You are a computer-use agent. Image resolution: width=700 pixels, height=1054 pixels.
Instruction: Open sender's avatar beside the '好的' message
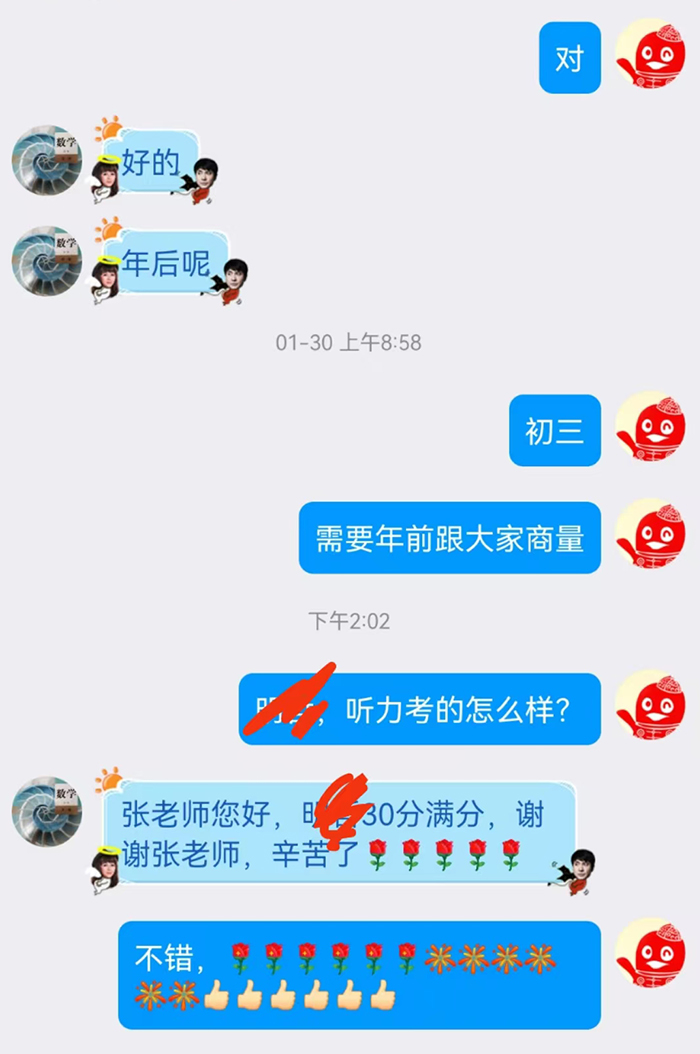point(47,160)
